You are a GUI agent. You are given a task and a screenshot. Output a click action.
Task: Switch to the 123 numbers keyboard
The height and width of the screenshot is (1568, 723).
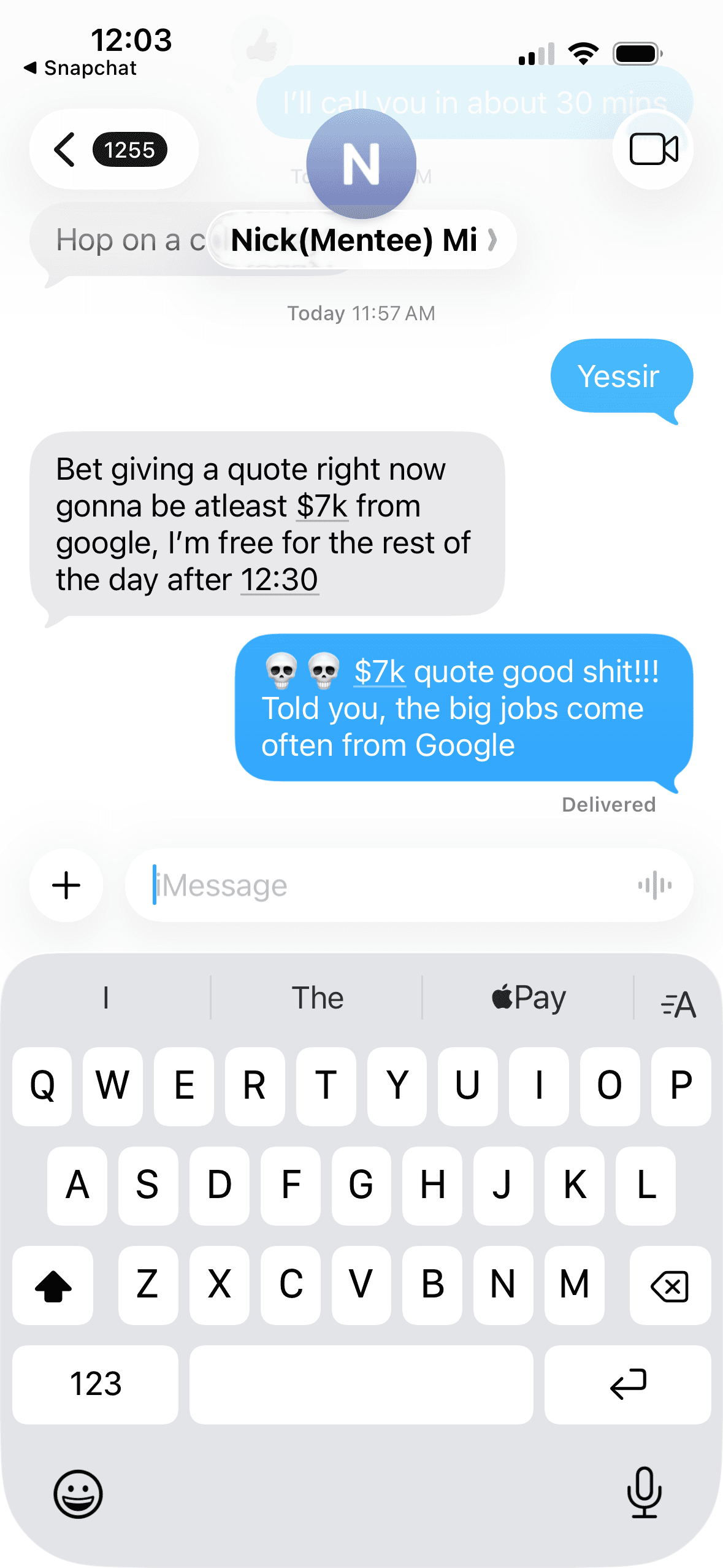click(95, 1385)
